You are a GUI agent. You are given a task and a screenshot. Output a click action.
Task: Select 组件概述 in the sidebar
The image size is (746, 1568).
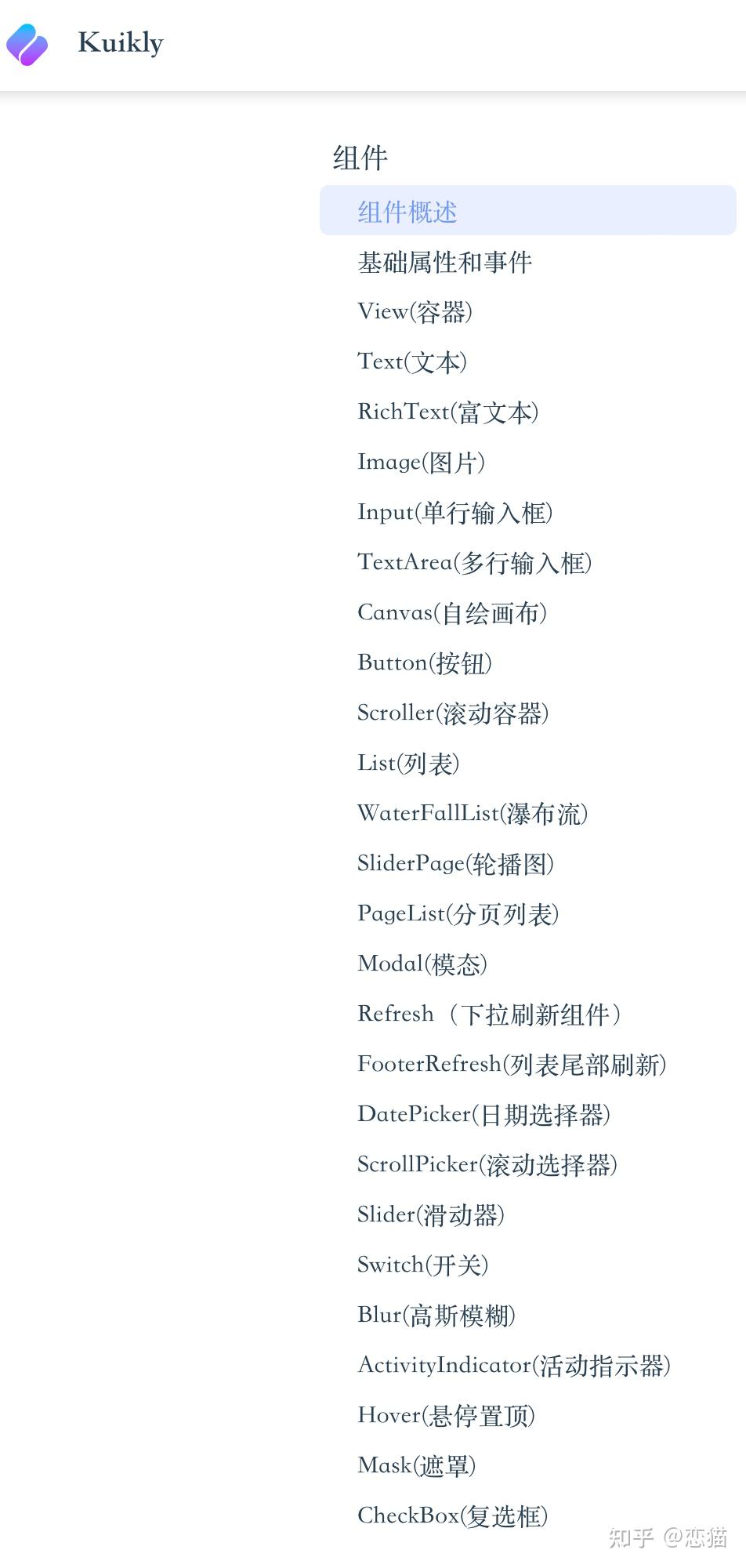(x=407, y=212)
